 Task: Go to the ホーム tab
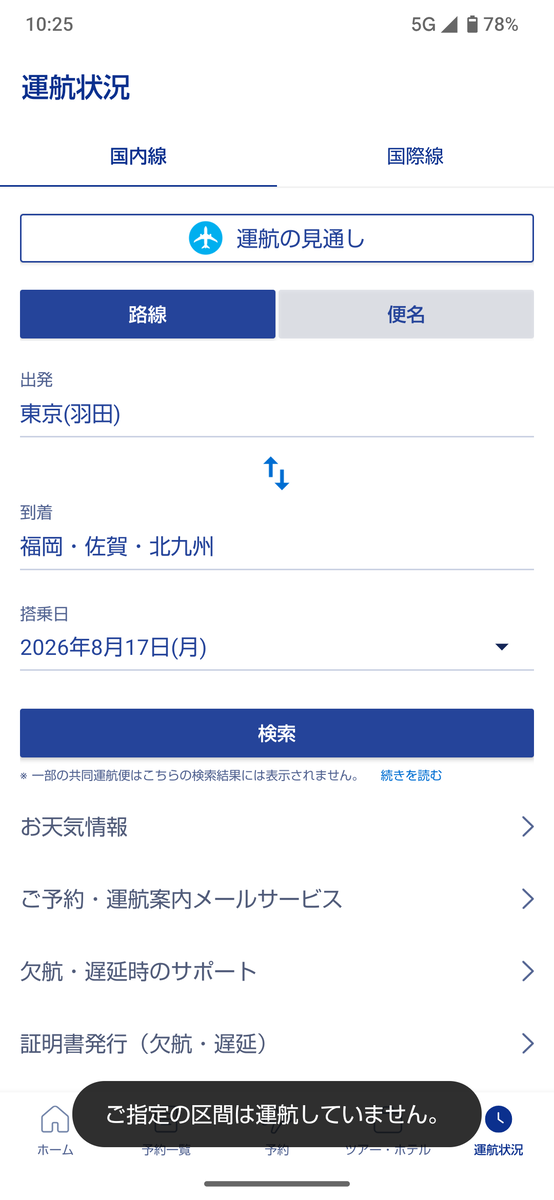[55, 1130]
